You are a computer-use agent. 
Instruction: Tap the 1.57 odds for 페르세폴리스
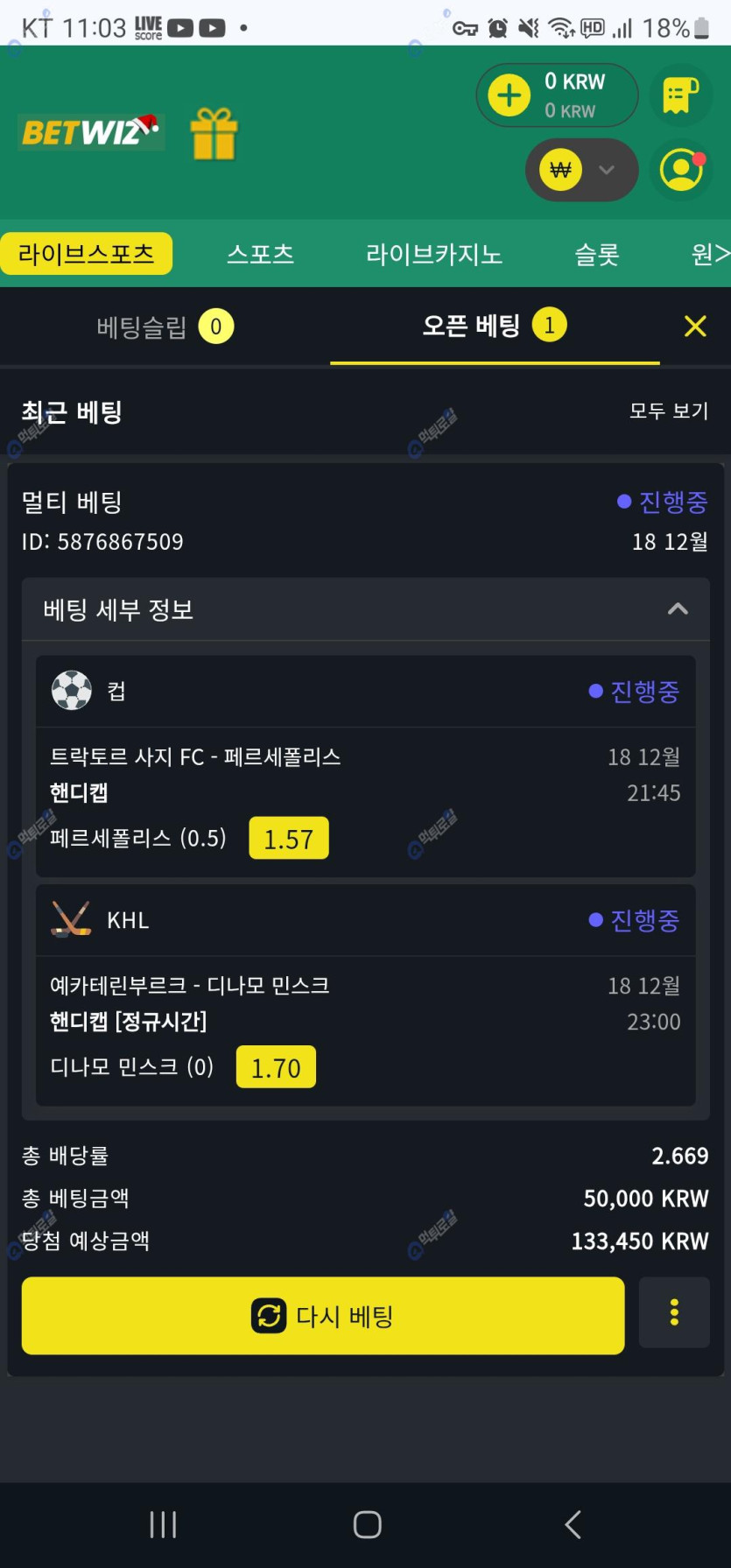coord(288,839)
